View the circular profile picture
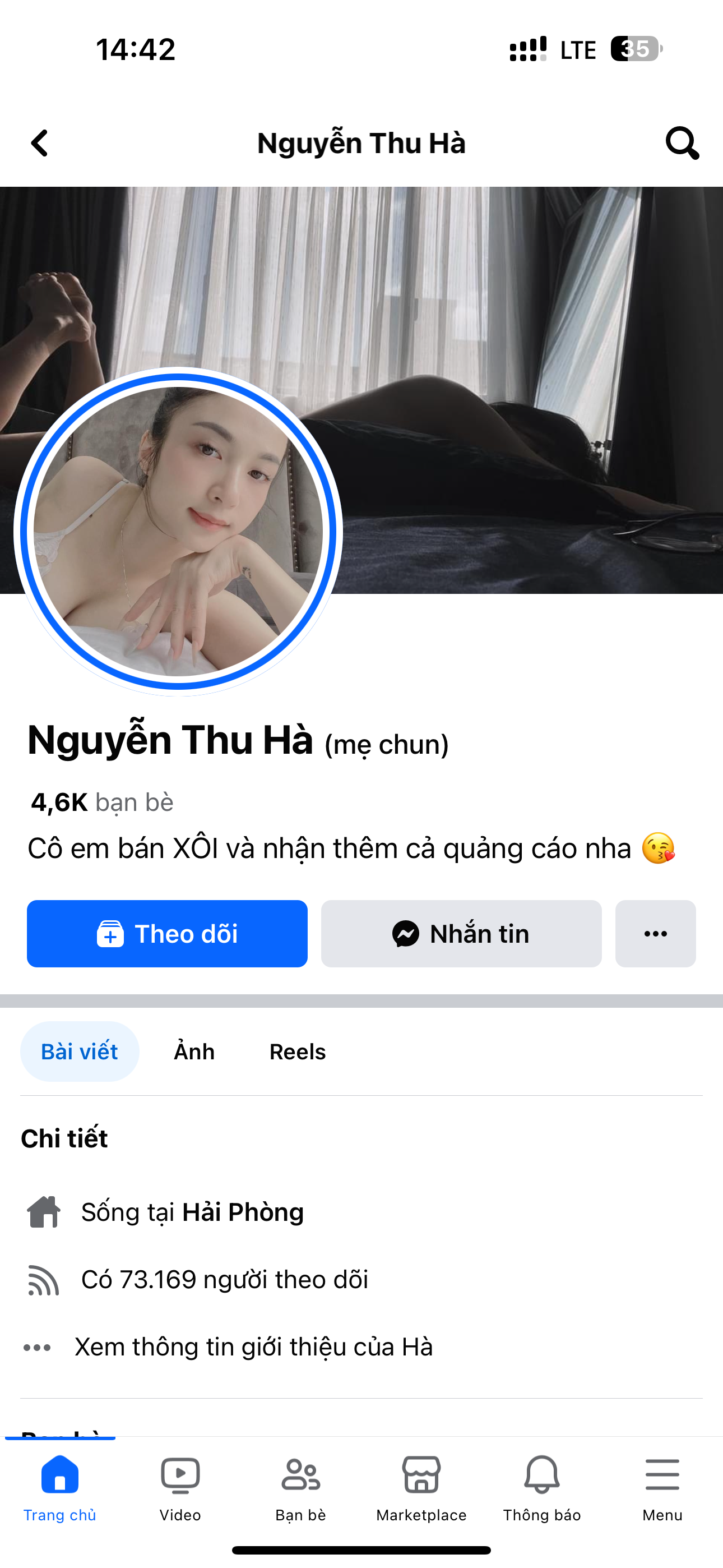 click(x=178, y=532)
